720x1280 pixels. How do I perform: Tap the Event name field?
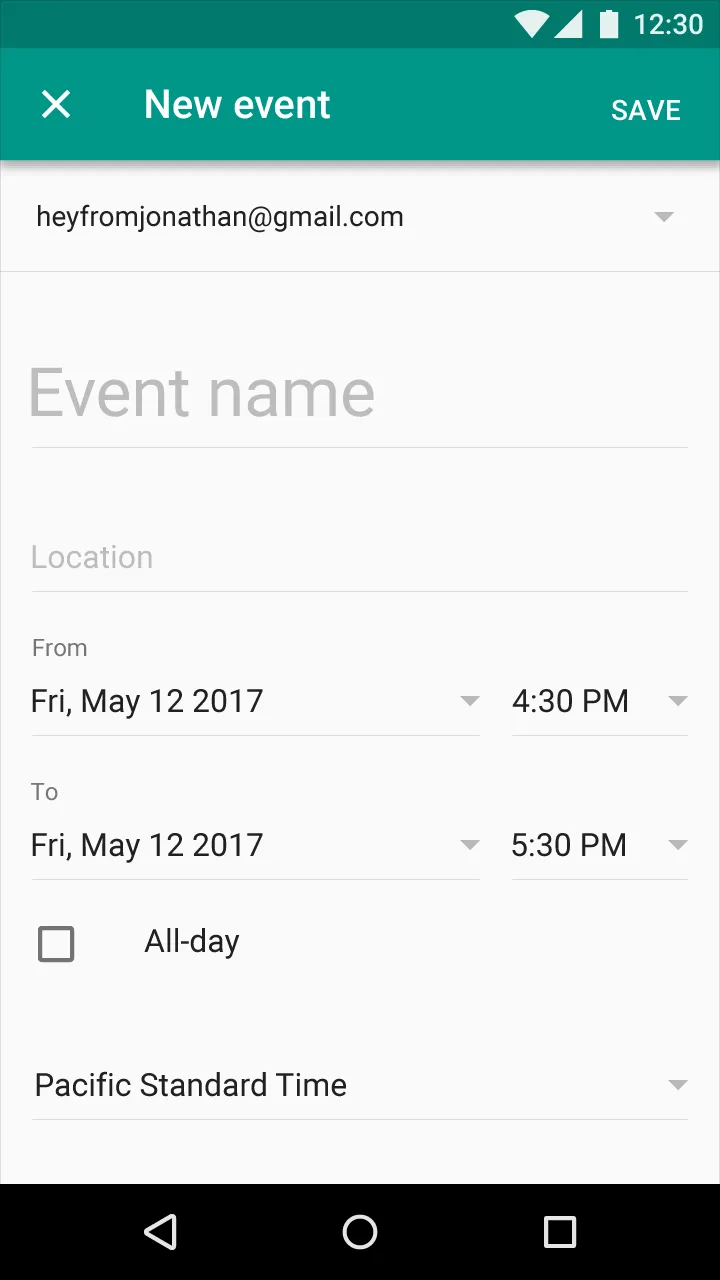coord(360,394)
